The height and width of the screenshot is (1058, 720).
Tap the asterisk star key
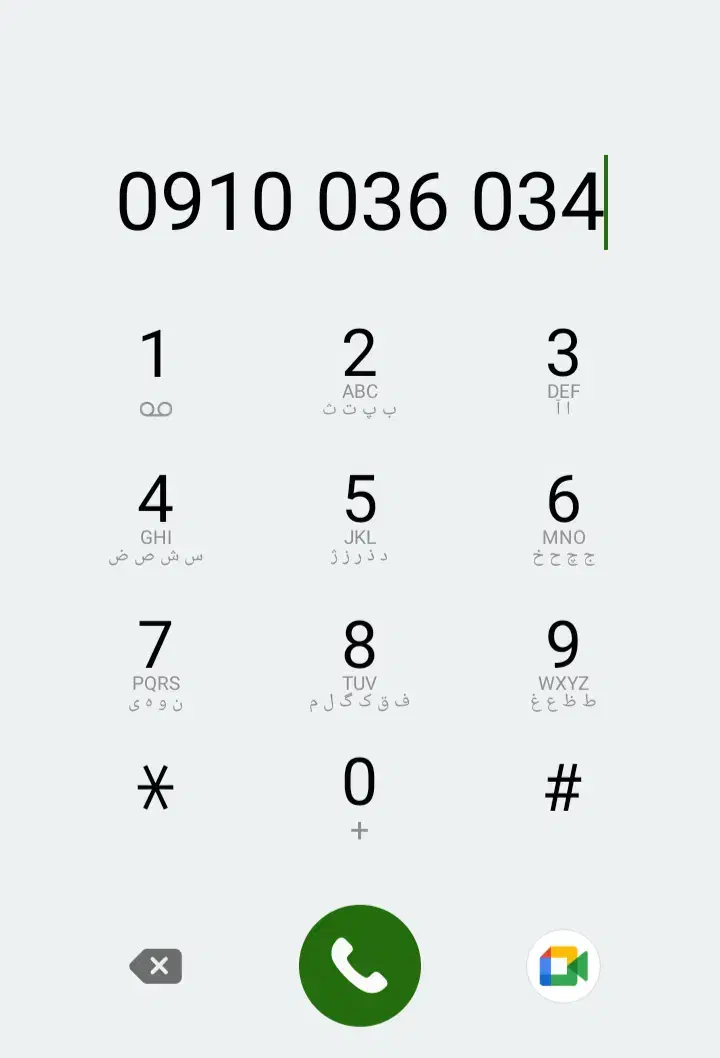[155, 792]
